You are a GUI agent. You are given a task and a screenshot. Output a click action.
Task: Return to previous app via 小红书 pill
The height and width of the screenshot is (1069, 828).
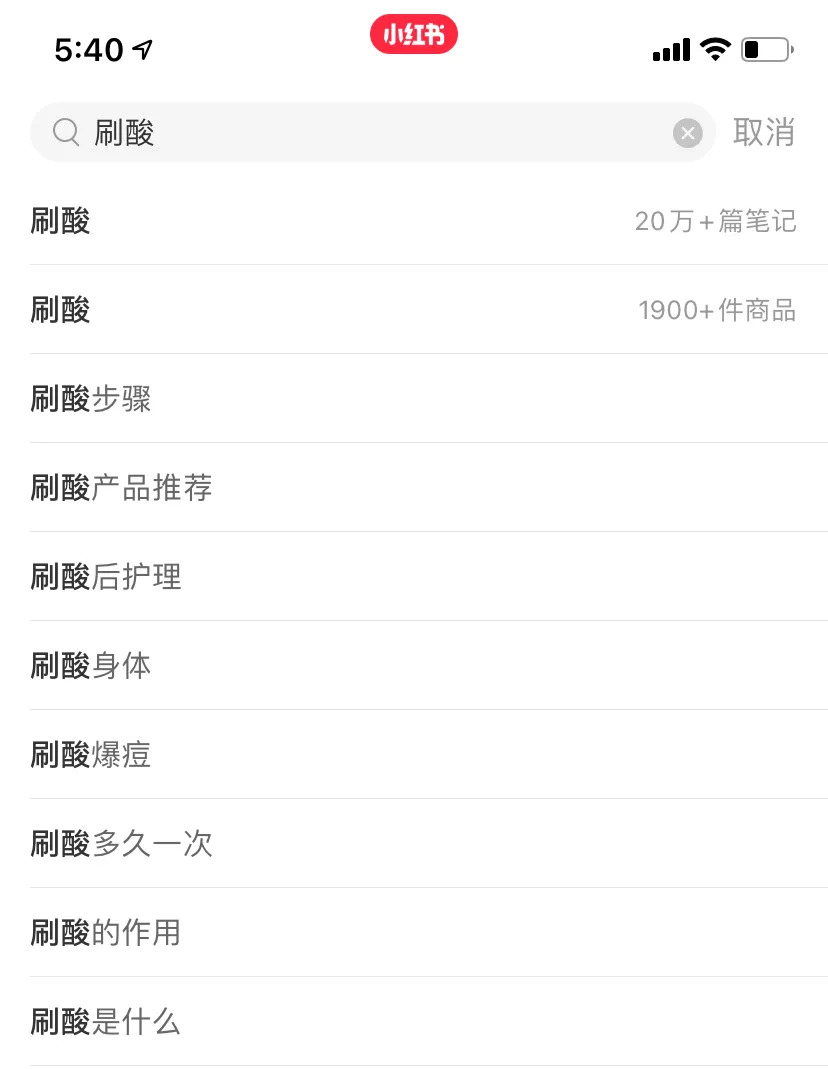413,36
